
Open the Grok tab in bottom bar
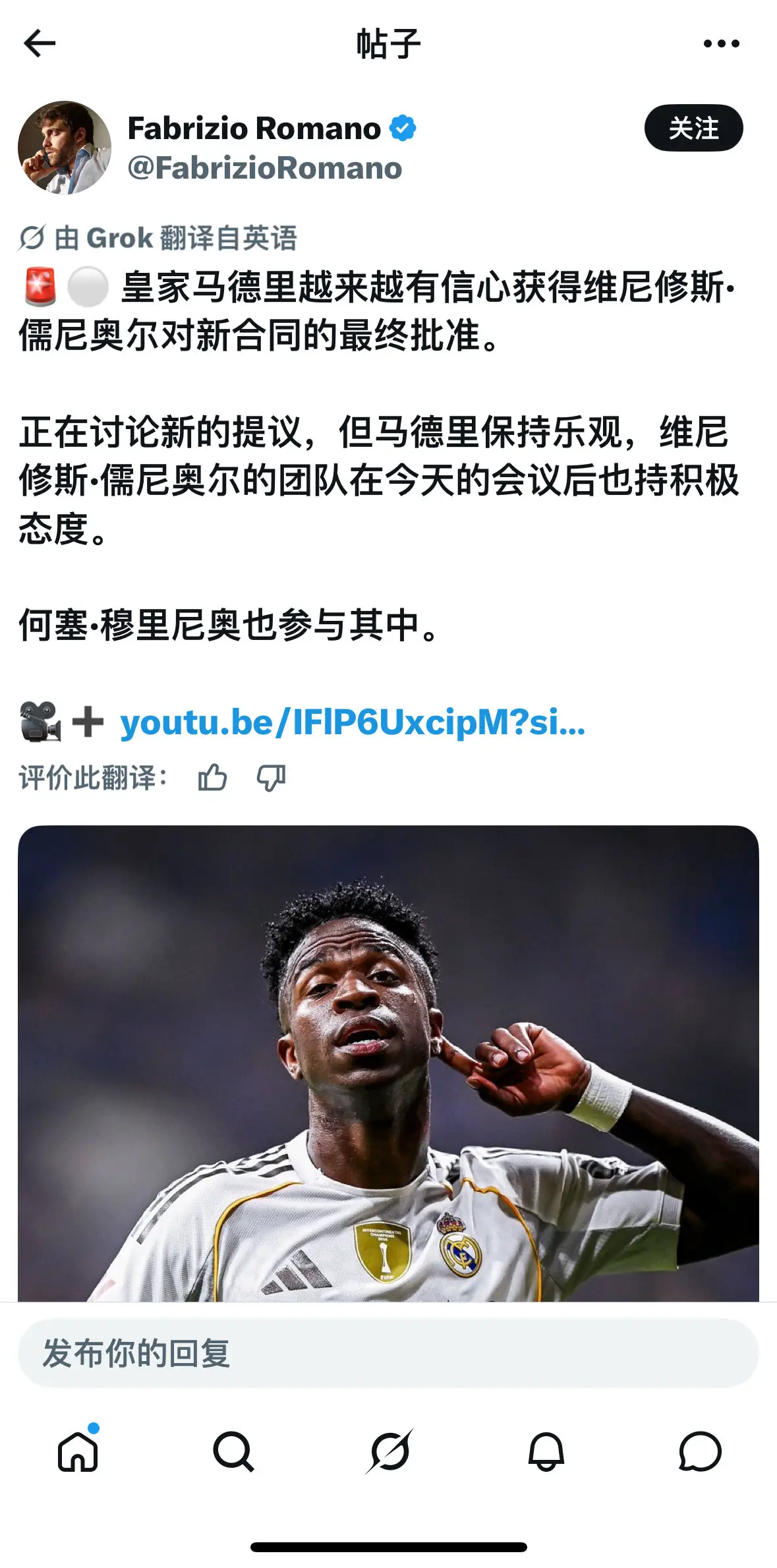coord(389,1451)
